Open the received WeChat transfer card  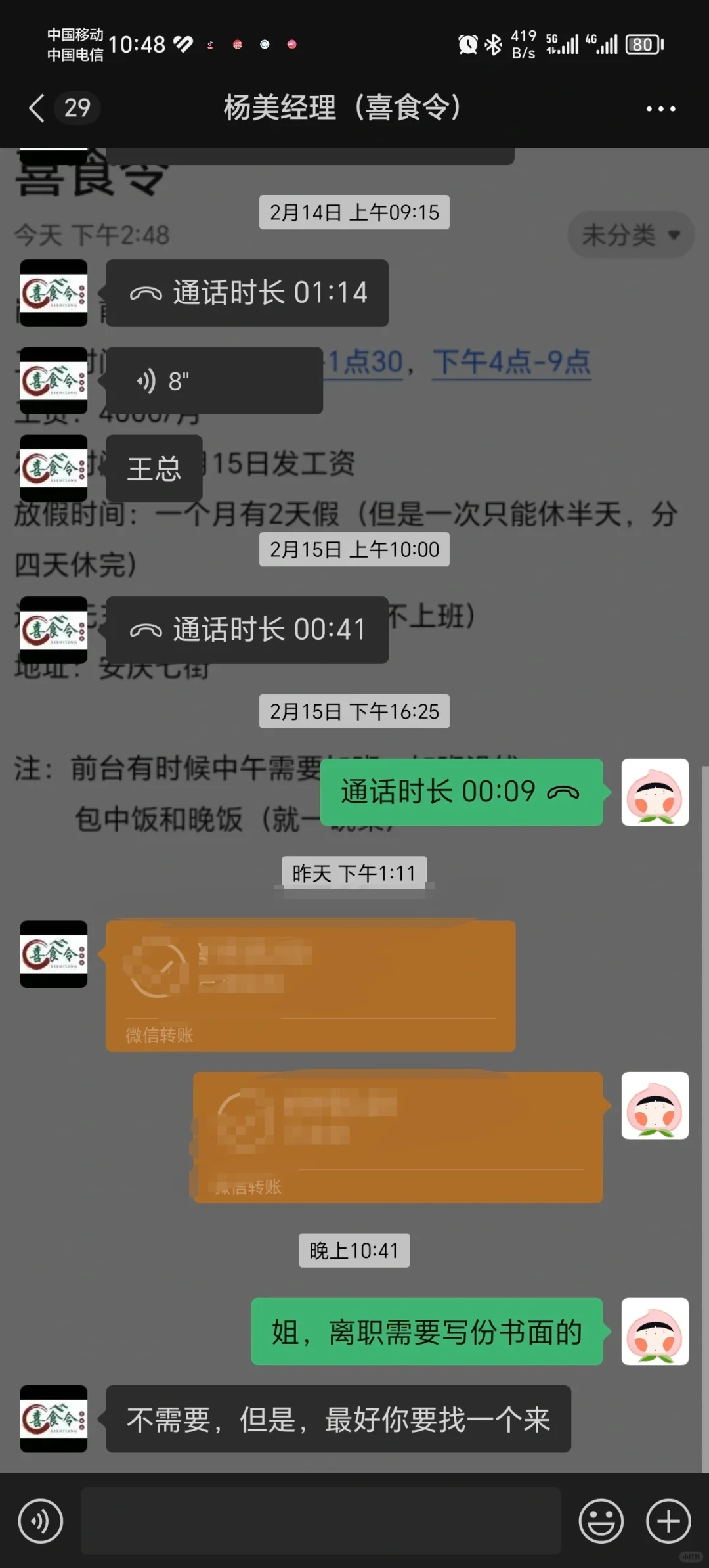click(x=311, y=986)
